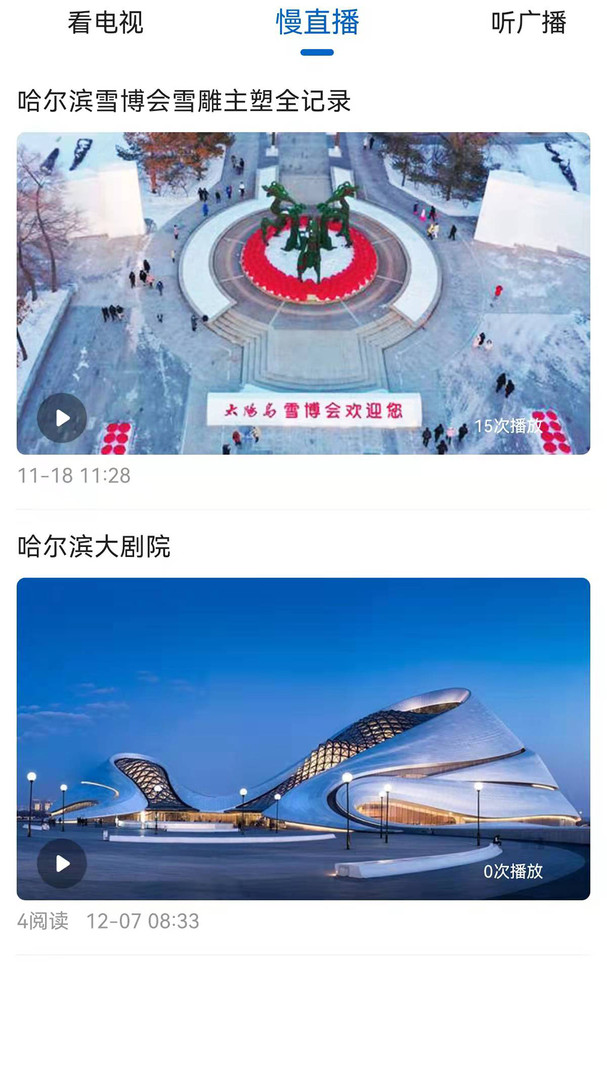Open the 哈尔滨大剧院 opera house video card
Screen dimensions: 607x1080
tap(303, 738)
